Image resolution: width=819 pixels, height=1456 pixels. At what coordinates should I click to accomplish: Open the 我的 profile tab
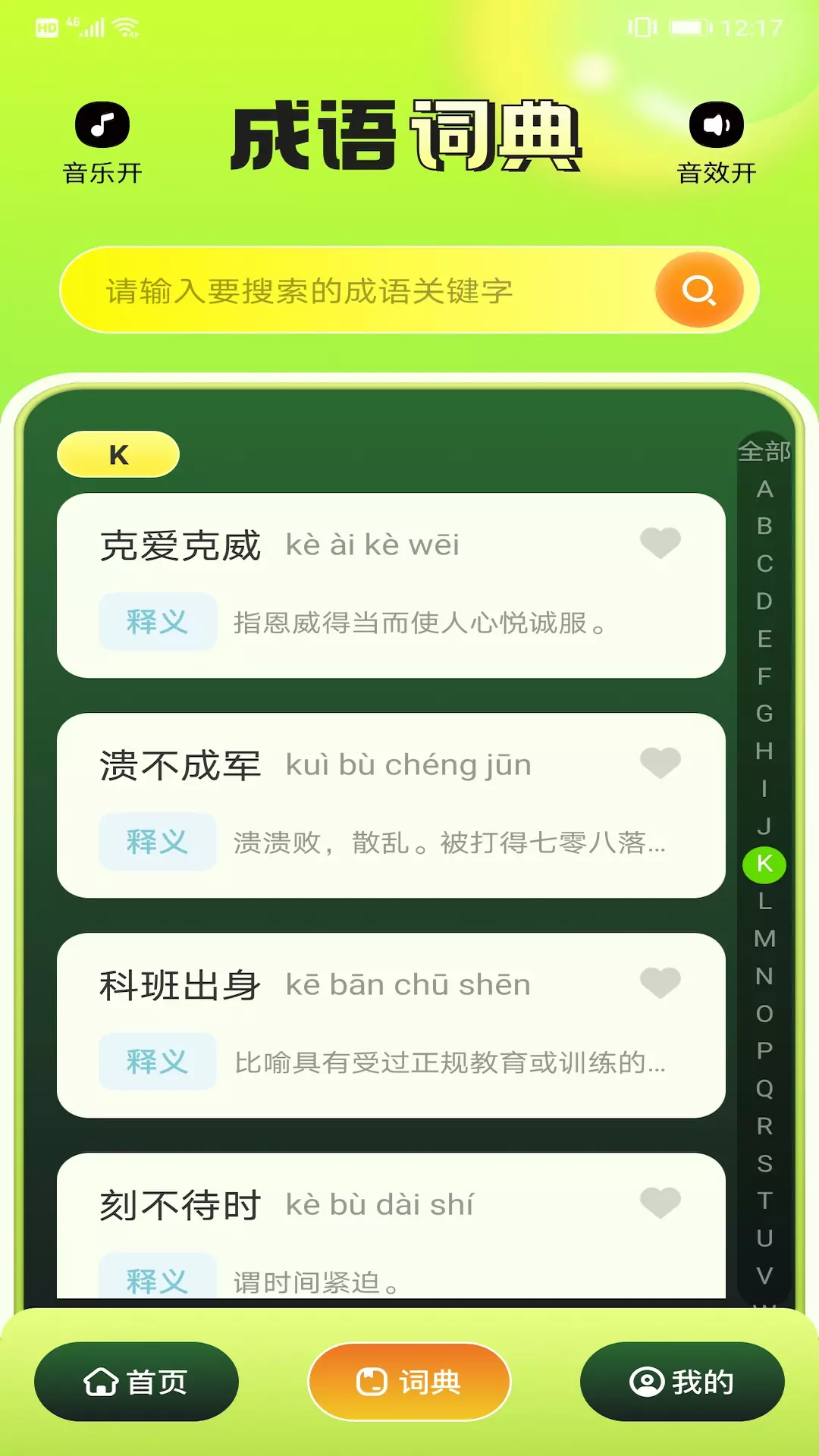pyautogui.click(x=682, y=1382)
